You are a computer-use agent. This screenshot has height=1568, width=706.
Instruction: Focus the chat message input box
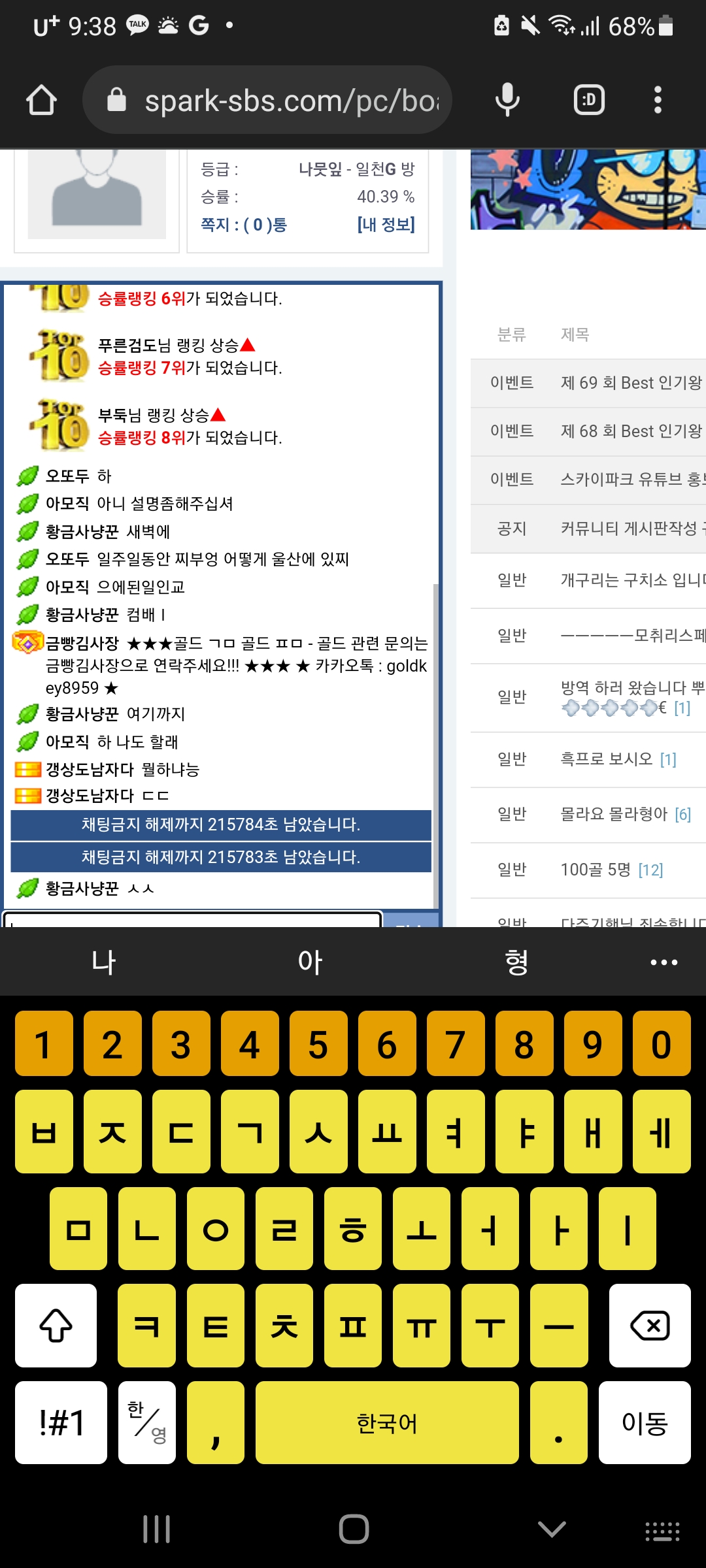click(193, 920)
